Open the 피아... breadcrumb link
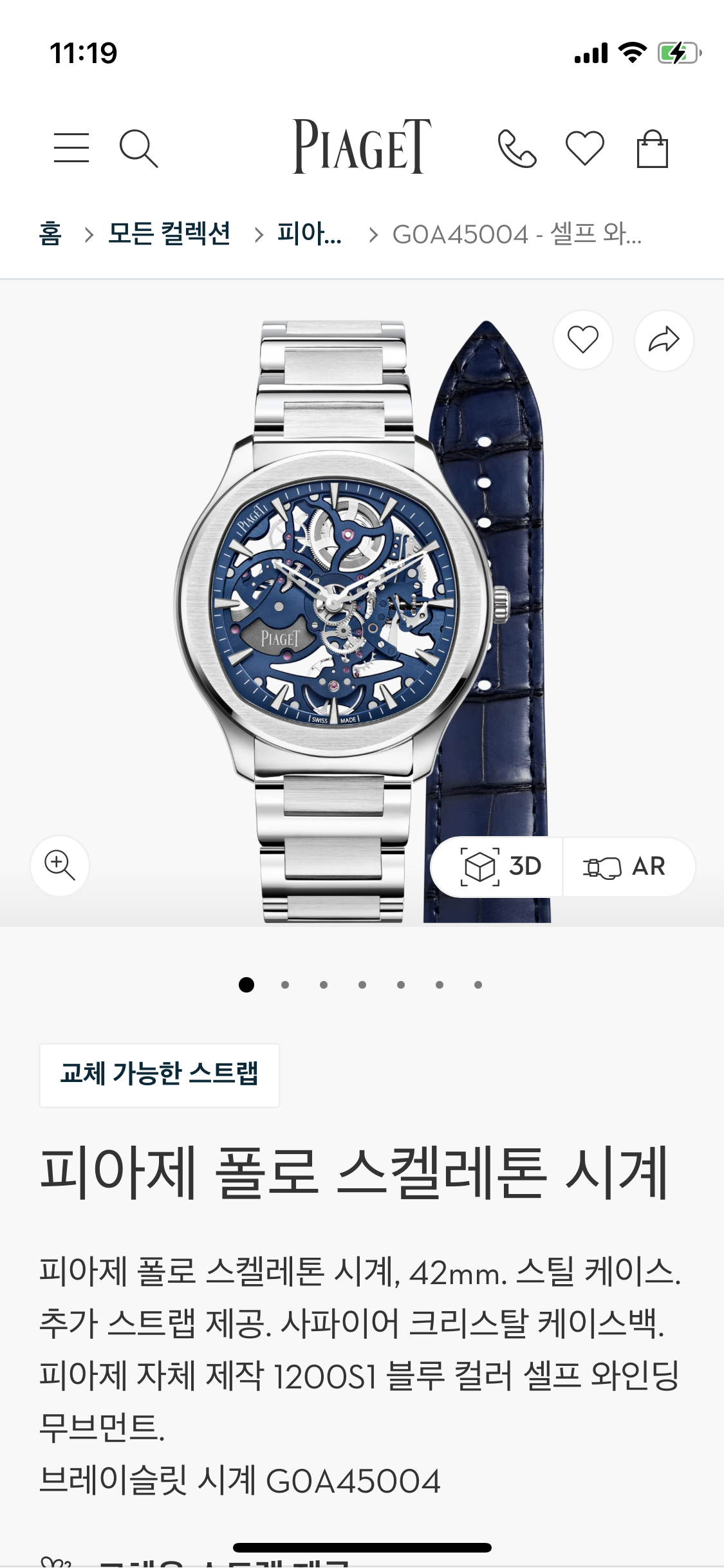724x1568 pixels. click(x=310, y=234)
